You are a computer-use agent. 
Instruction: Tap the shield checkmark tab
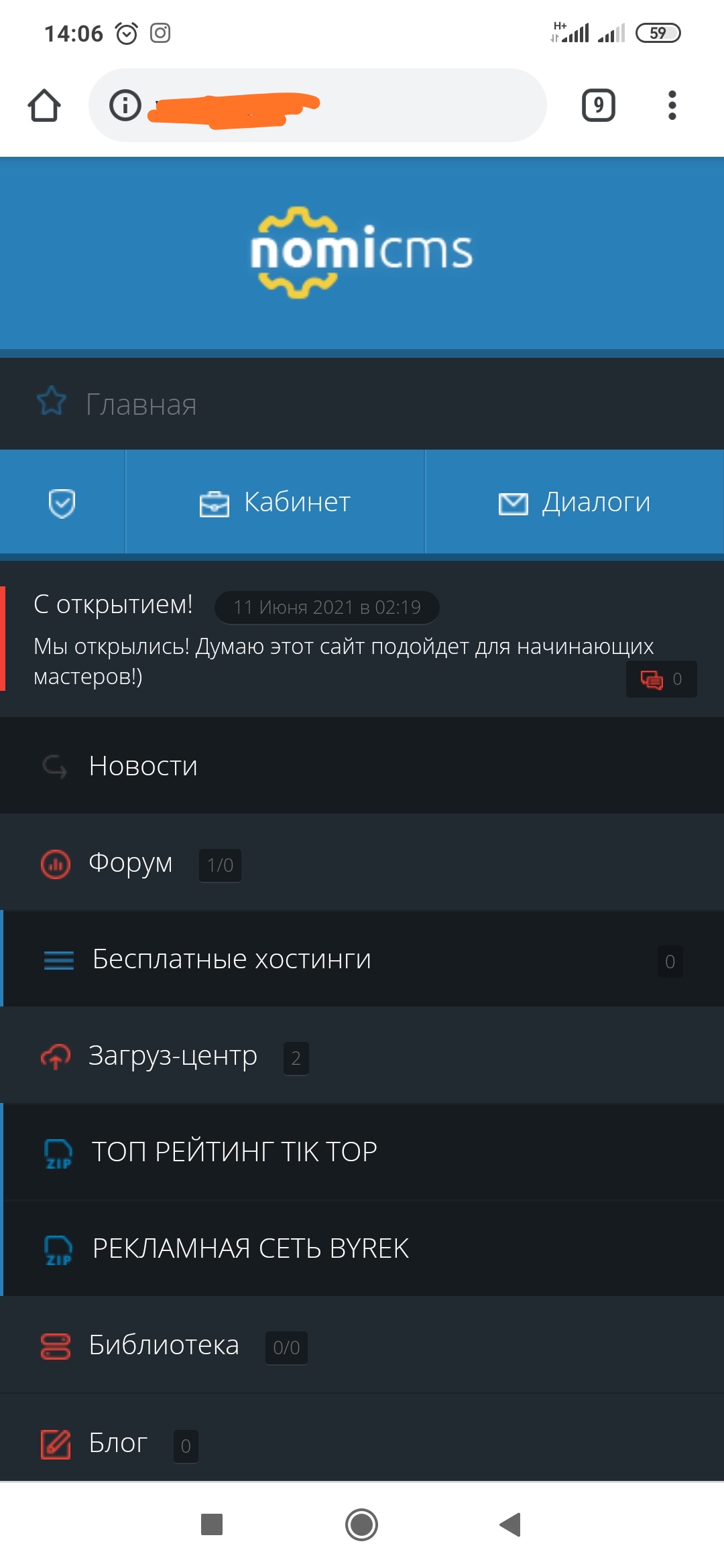pyautogui.click(x=62, y=502)
